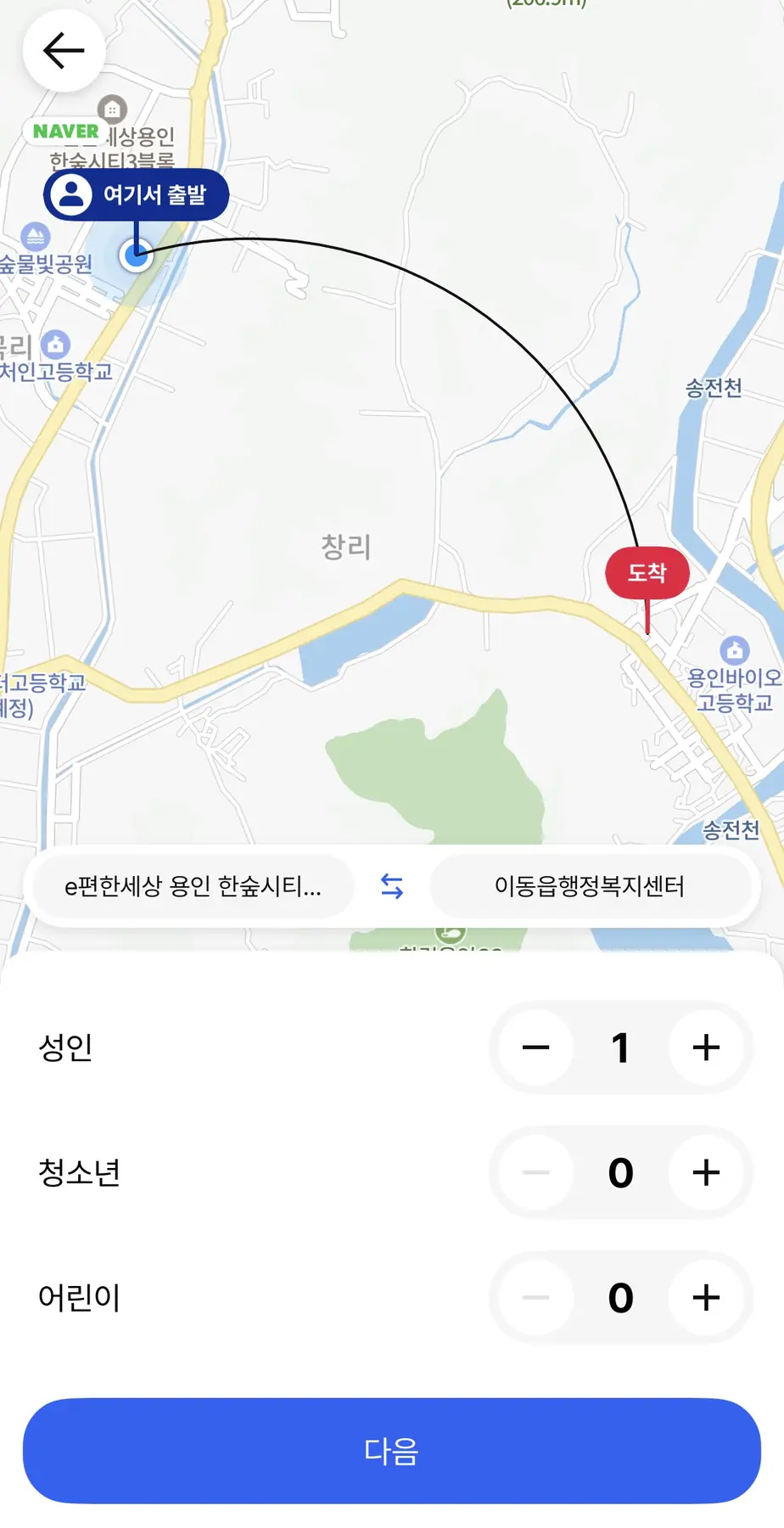Edit departure e편한세상 용인 한숲시티

pos(193,886)
